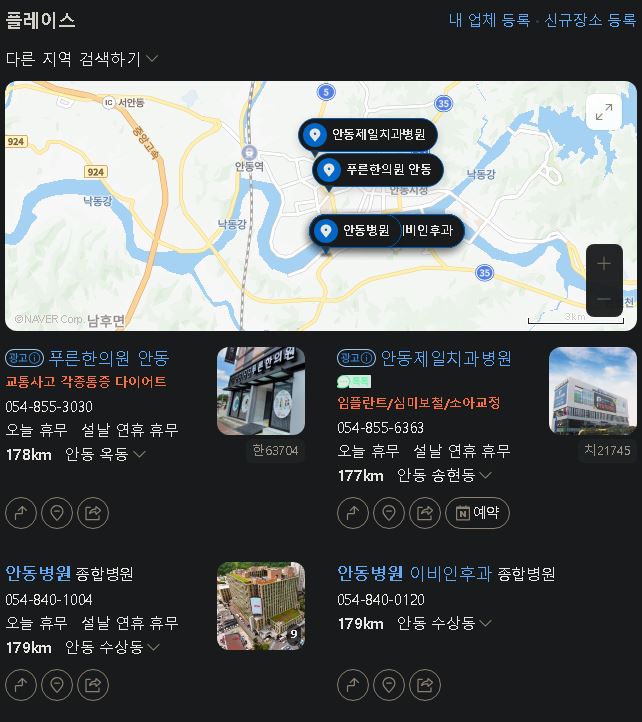View 푸른한의원 안동 photo thumbnail

[261, 391]
